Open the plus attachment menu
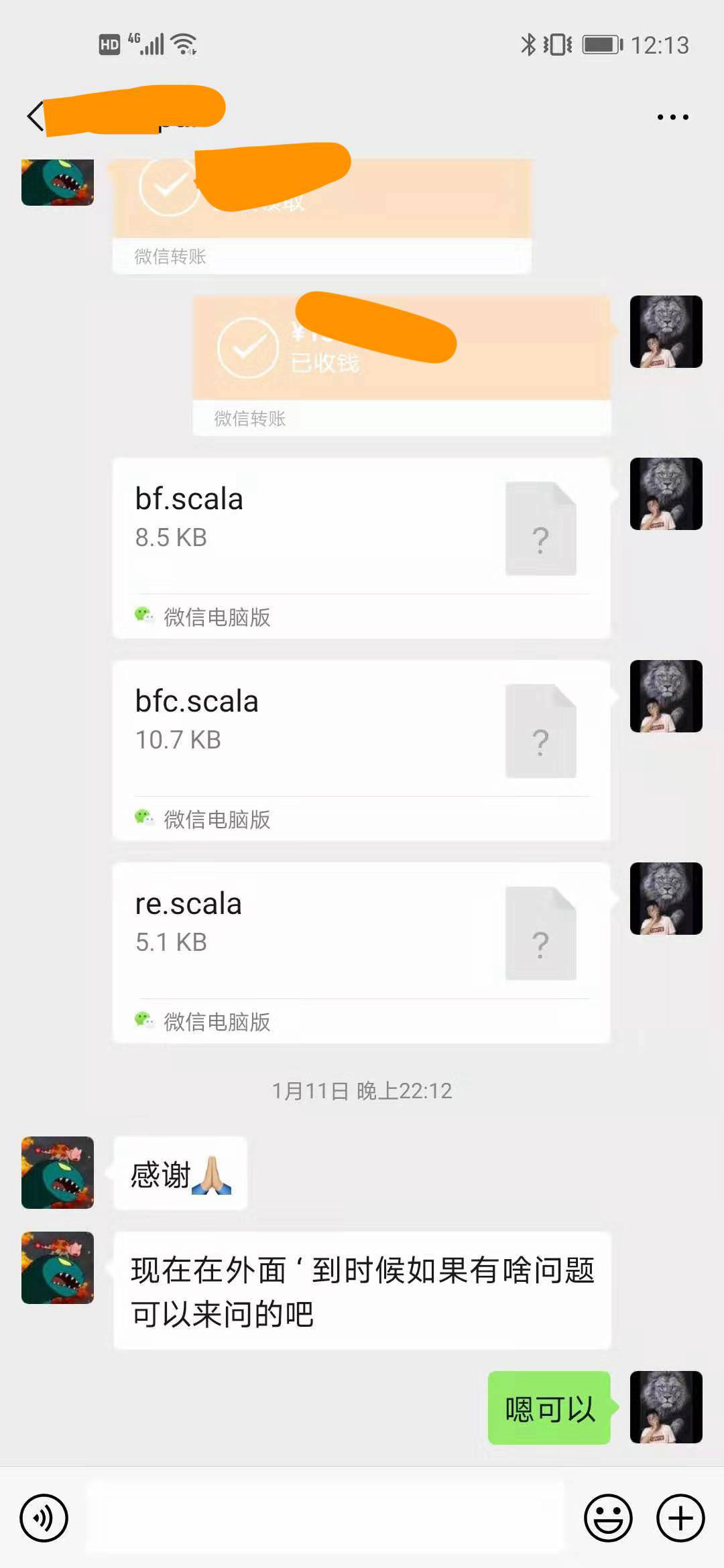 (680, 1518)
